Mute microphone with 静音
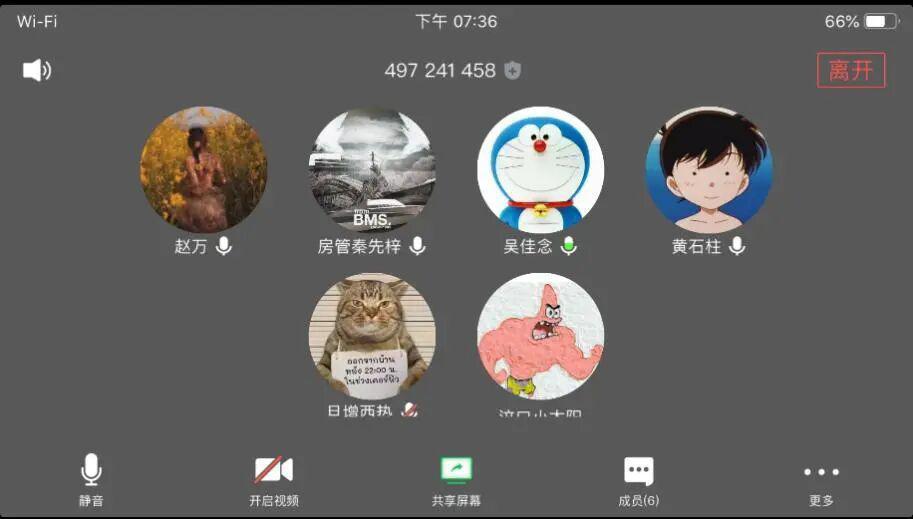 tap(91, 479)
